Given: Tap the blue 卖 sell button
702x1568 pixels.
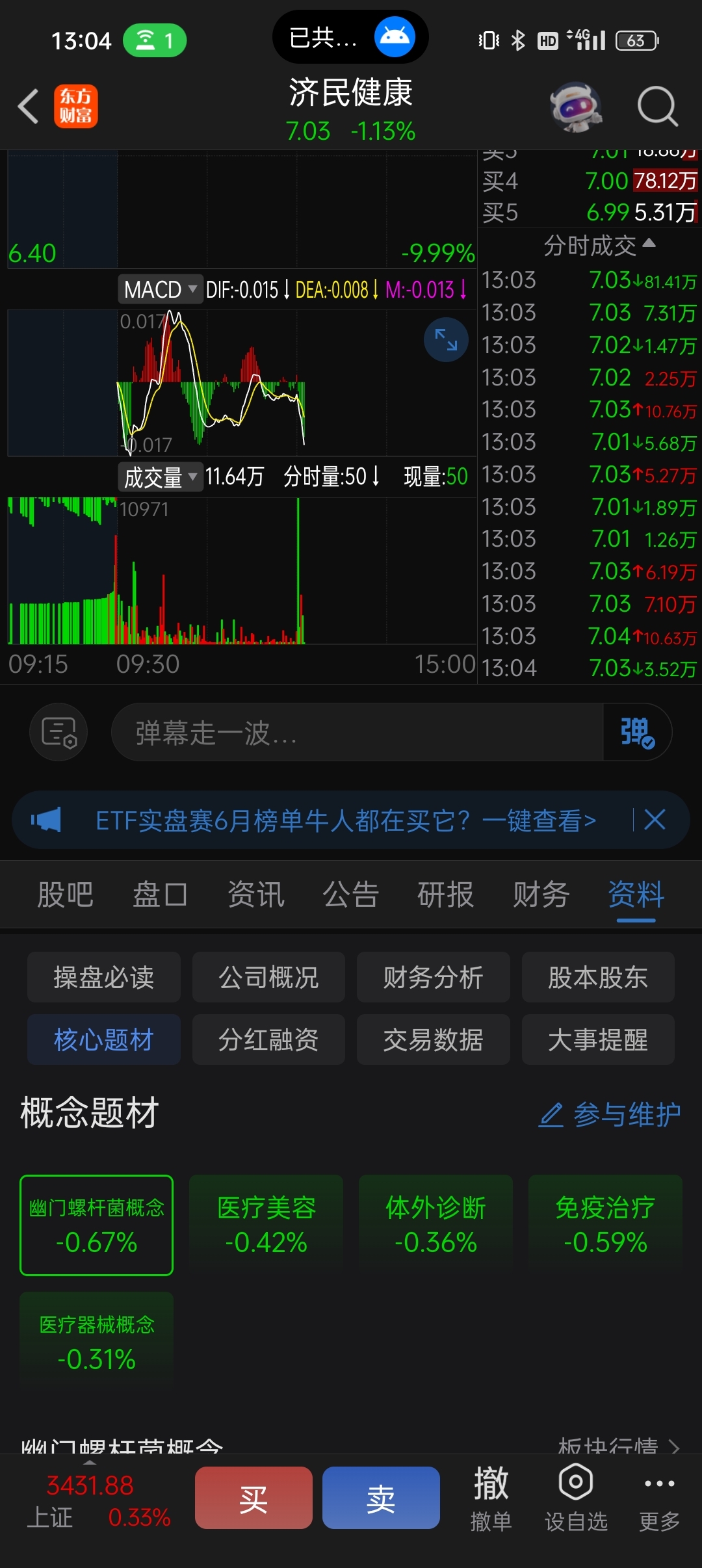Looking at the screenshot, I should tap(381, 1498).
